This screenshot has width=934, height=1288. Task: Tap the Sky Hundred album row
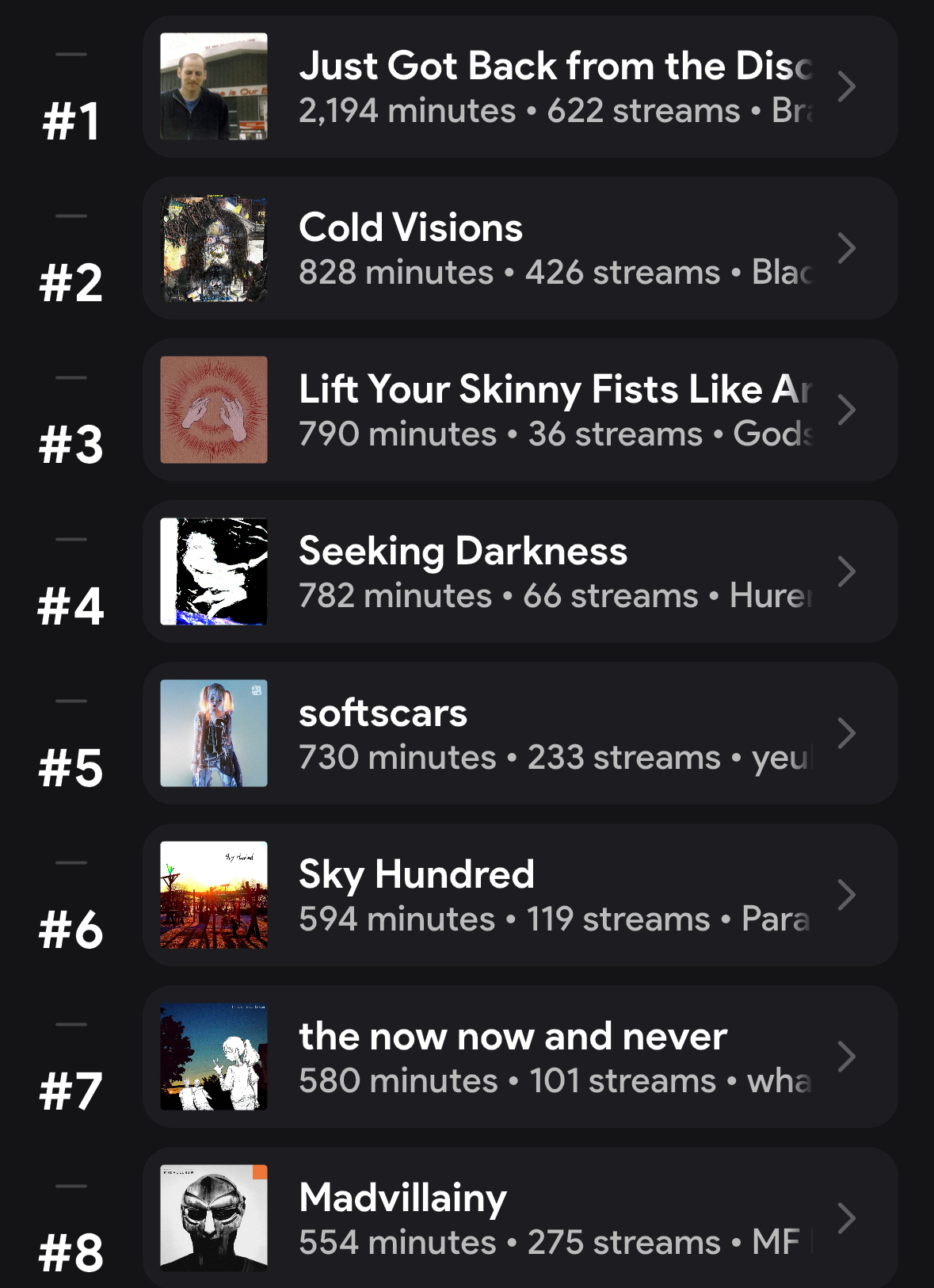click(520, 895)
